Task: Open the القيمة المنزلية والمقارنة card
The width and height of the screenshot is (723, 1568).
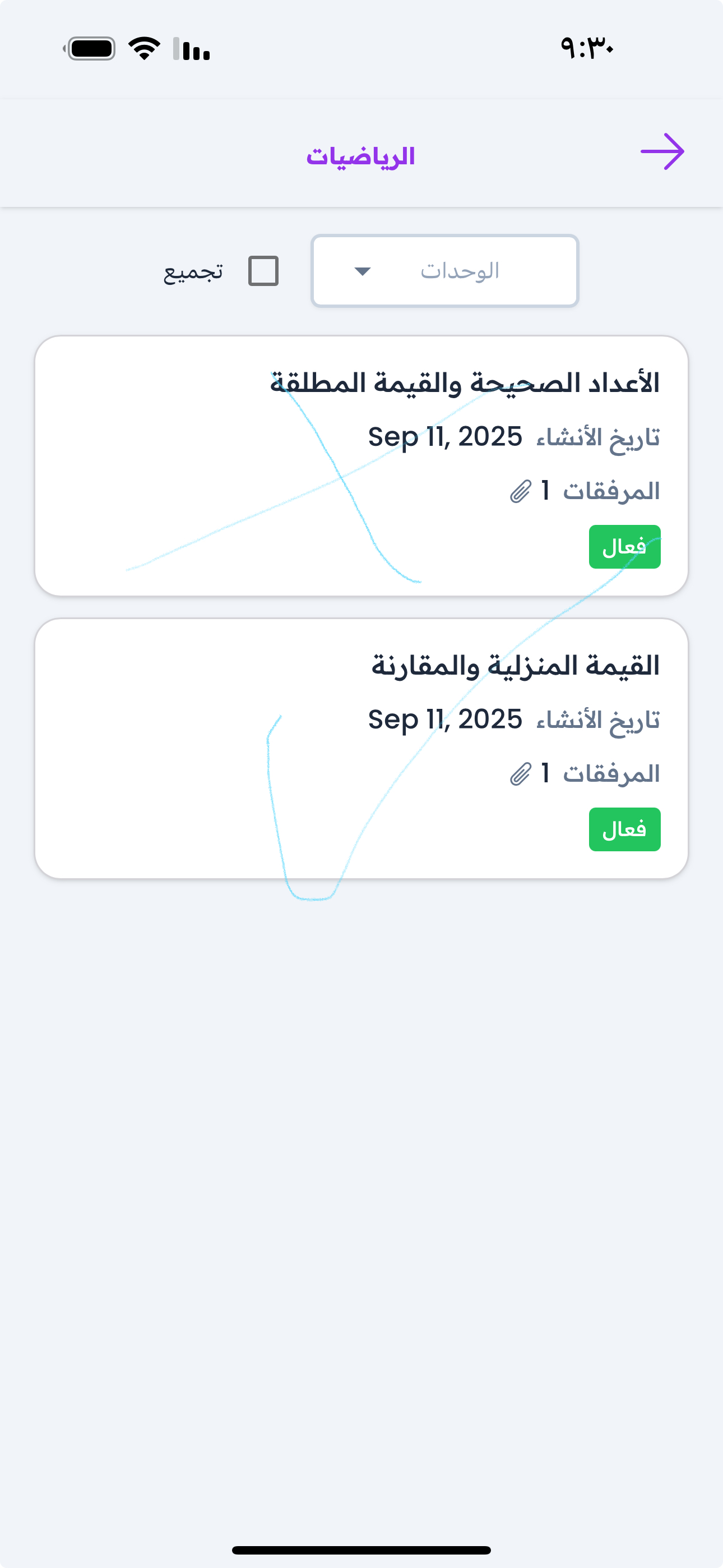Action: (361, 748)
